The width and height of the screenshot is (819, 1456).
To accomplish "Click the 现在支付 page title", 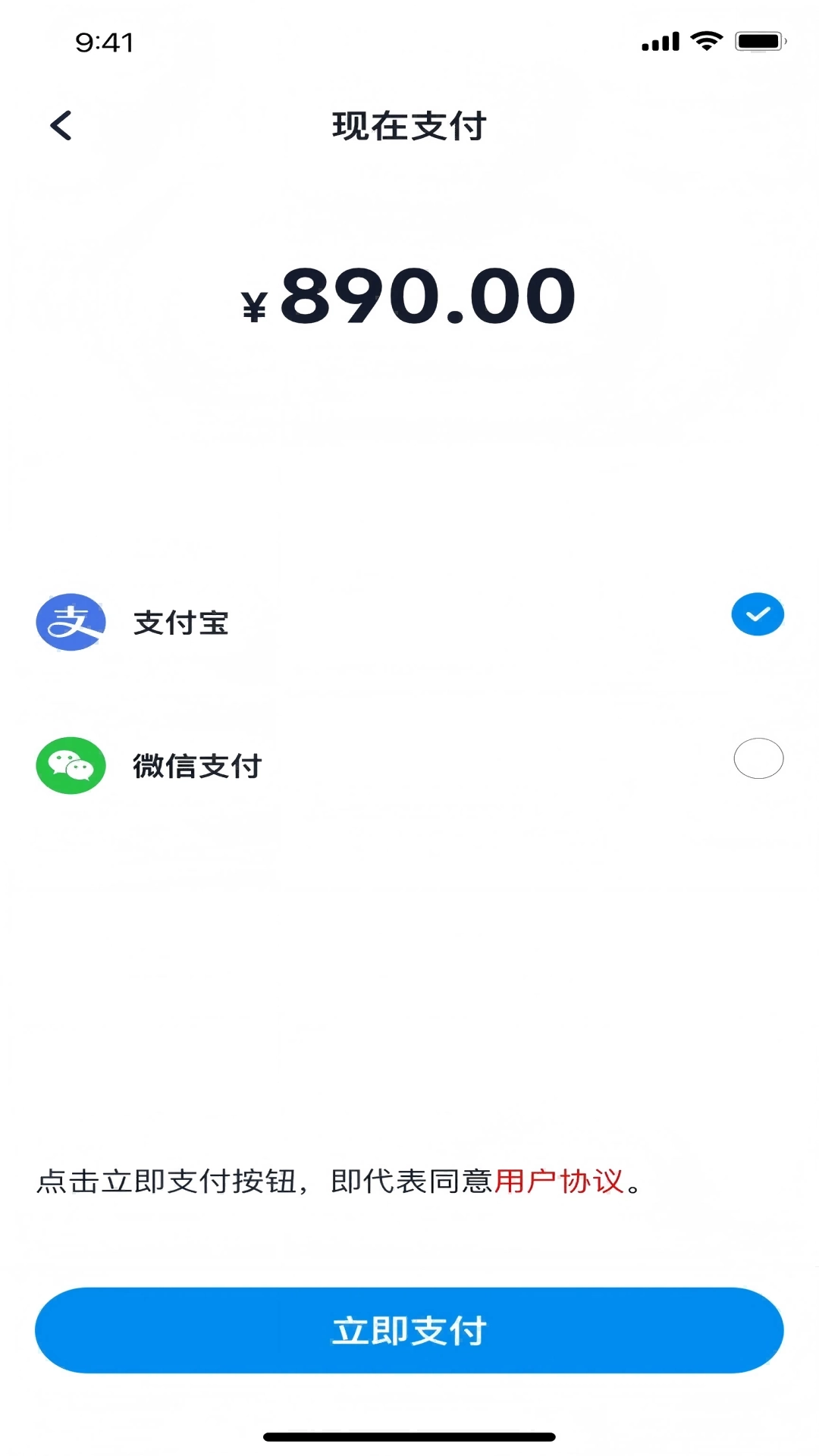I will tap(409, 124).
